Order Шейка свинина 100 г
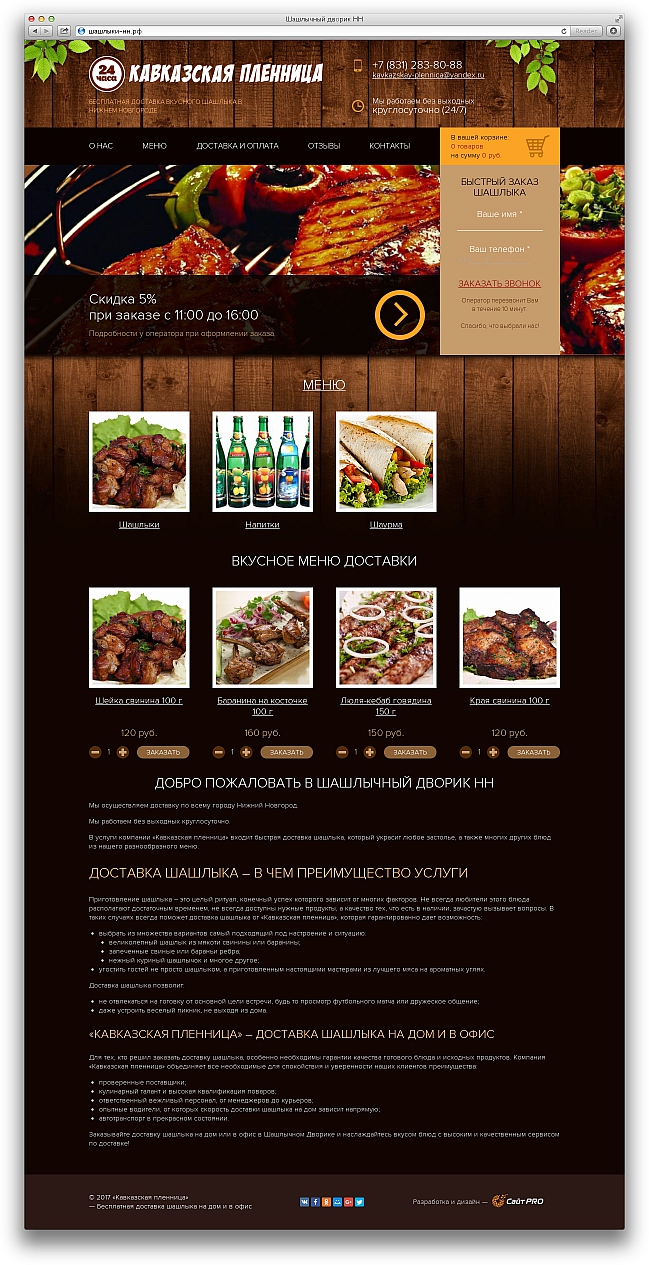The height and width of the screenshot is (1265, 649). (x=163, y=752)
